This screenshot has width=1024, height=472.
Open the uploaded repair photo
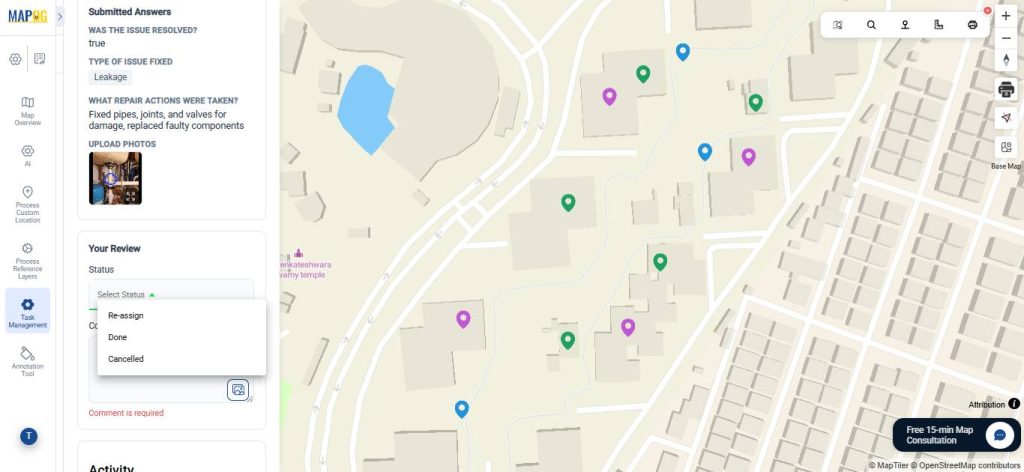click(115, 178)
